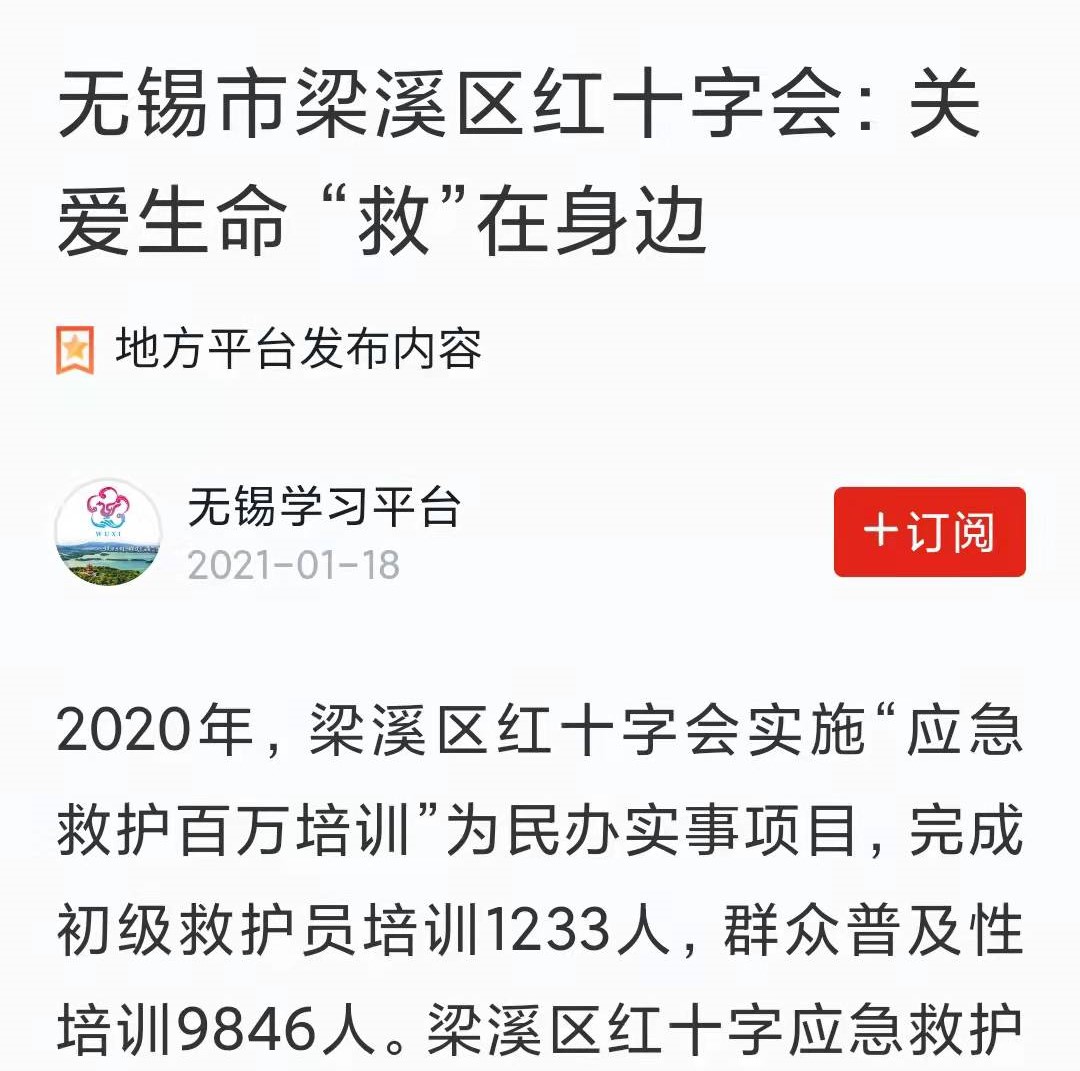Image resolution: width=1080 pixels, height=1071 pixels.
Task: Open the 无锡学习平台 publisher name
Action: pyautogui.click(x=324, y=508)
